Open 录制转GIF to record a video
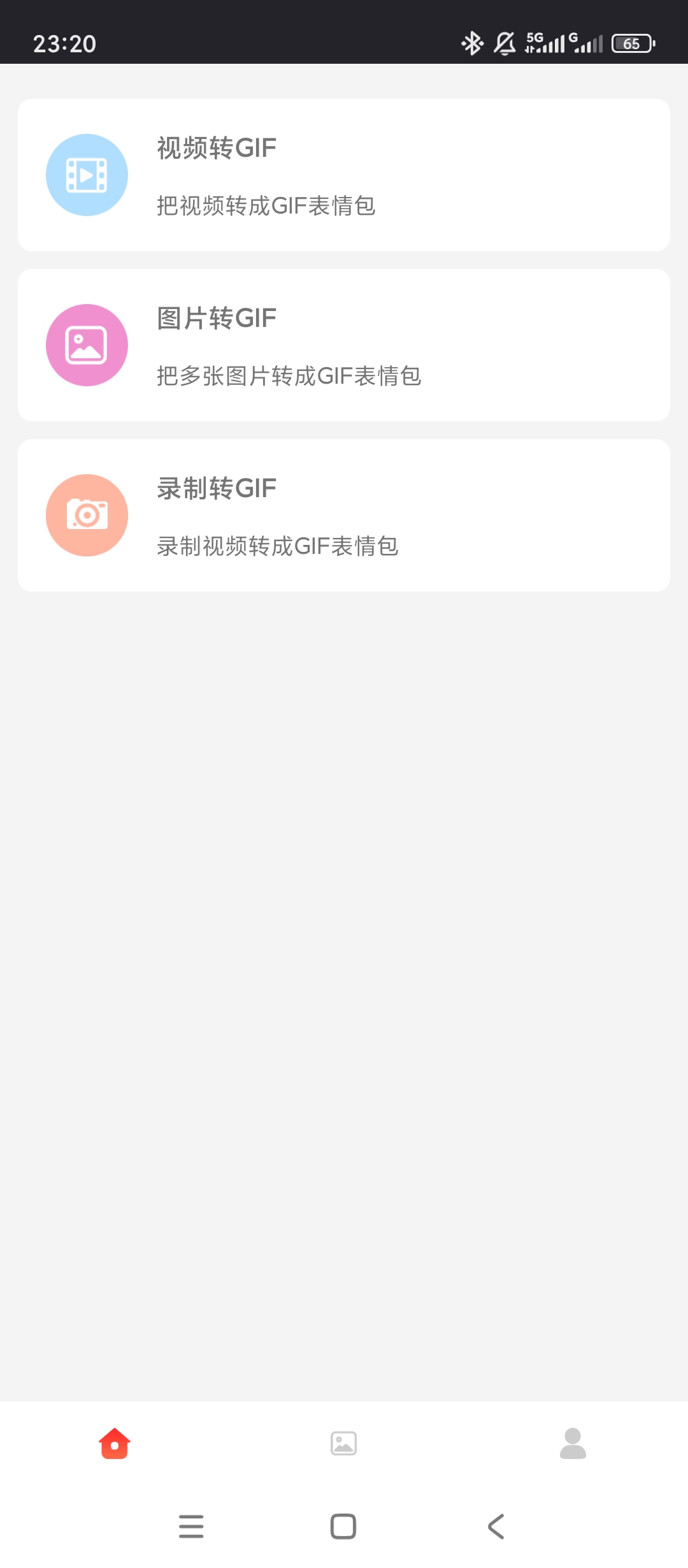688x1568 pixels. (x=344, y=515)
